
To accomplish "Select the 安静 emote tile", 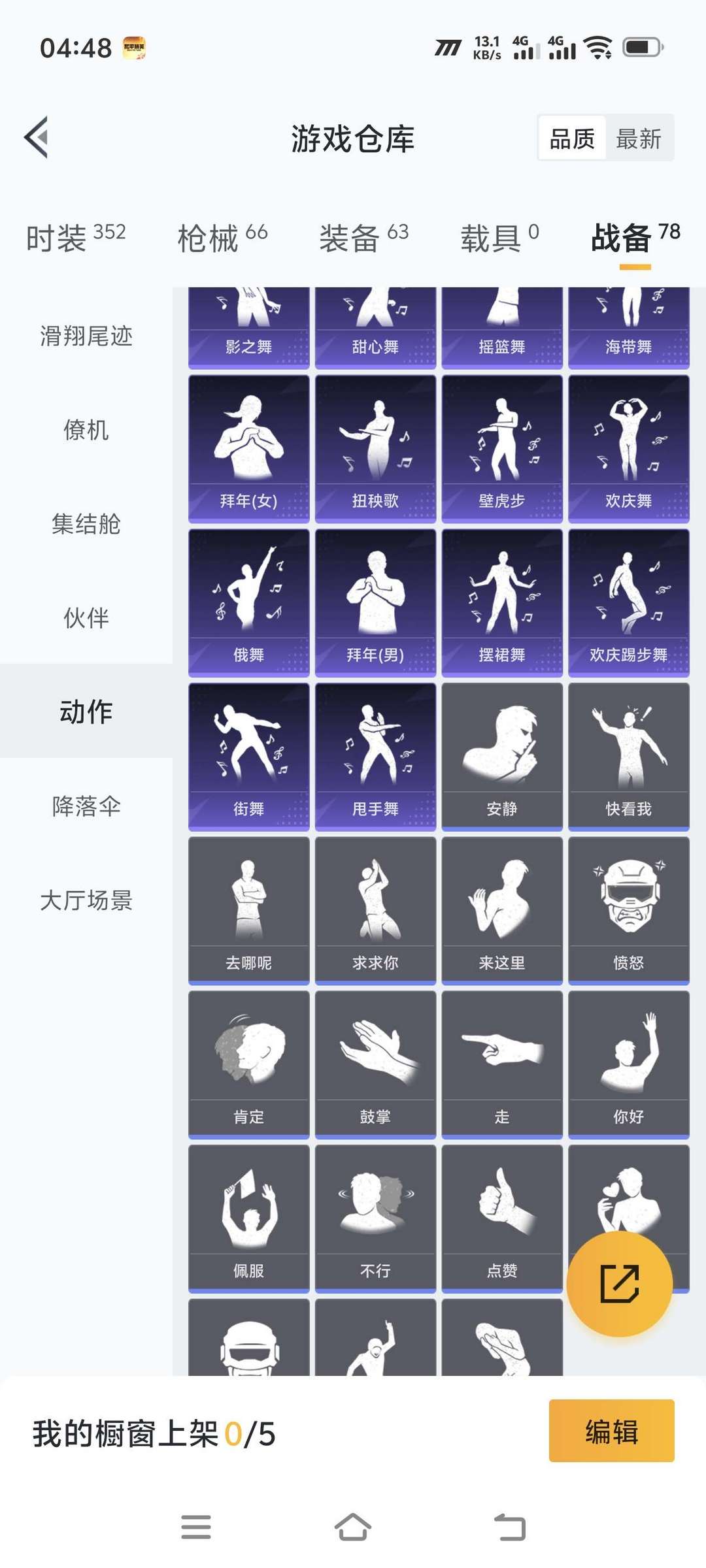I will pyautogui.click(x=502, y=757).
